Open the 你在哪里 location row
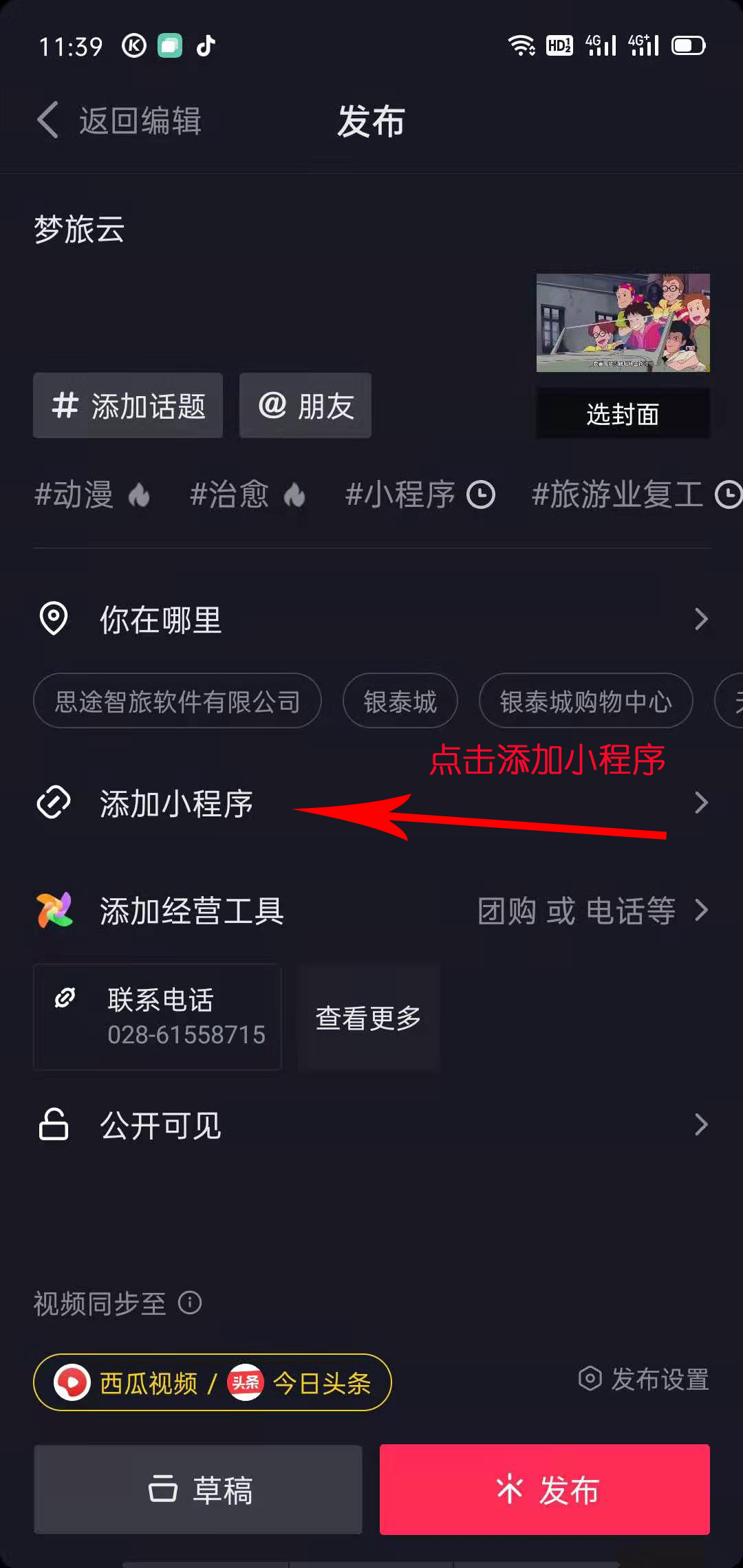The image size is (743, 1568). [x=371, y=620]
